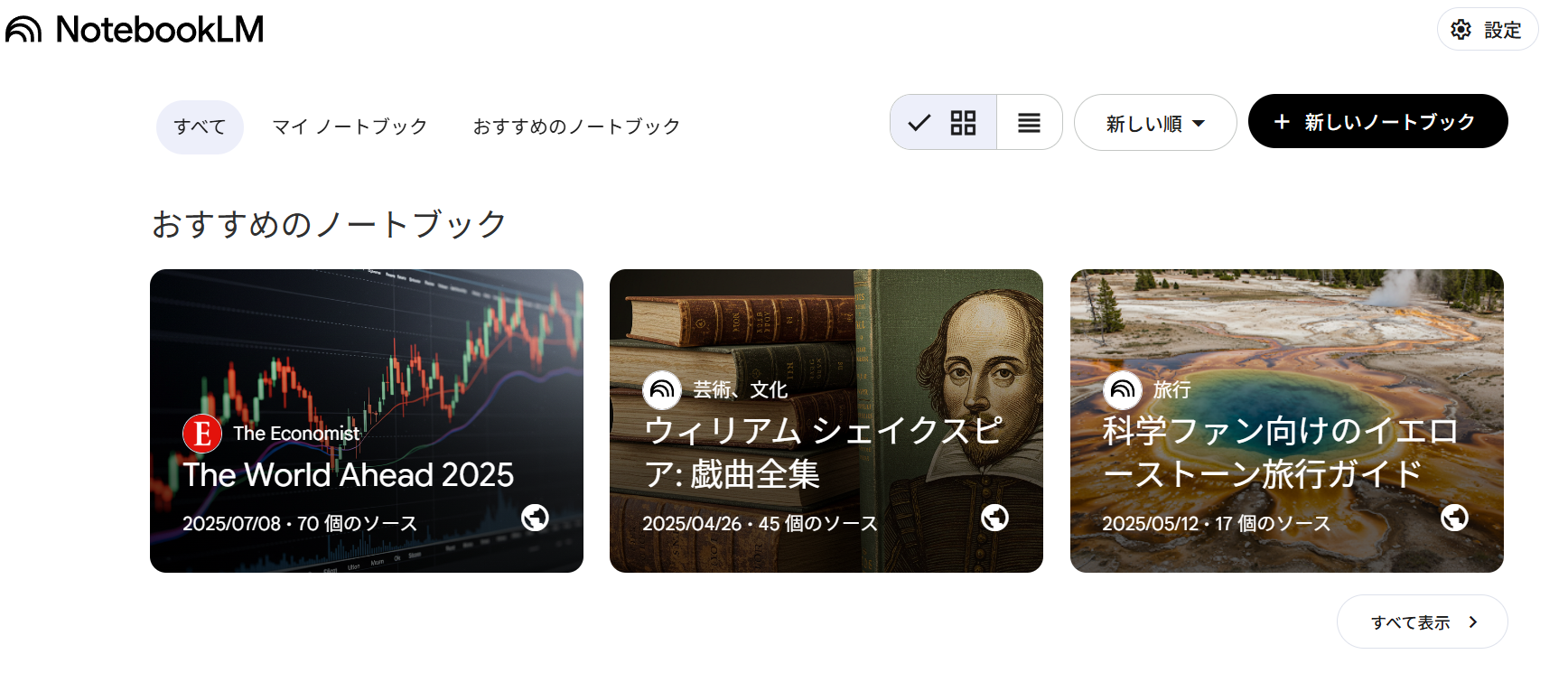Image resolution: width=1568 pixels, height=673 pixels.
Task: Select grid view layout
Action: (x=944, y=122)
